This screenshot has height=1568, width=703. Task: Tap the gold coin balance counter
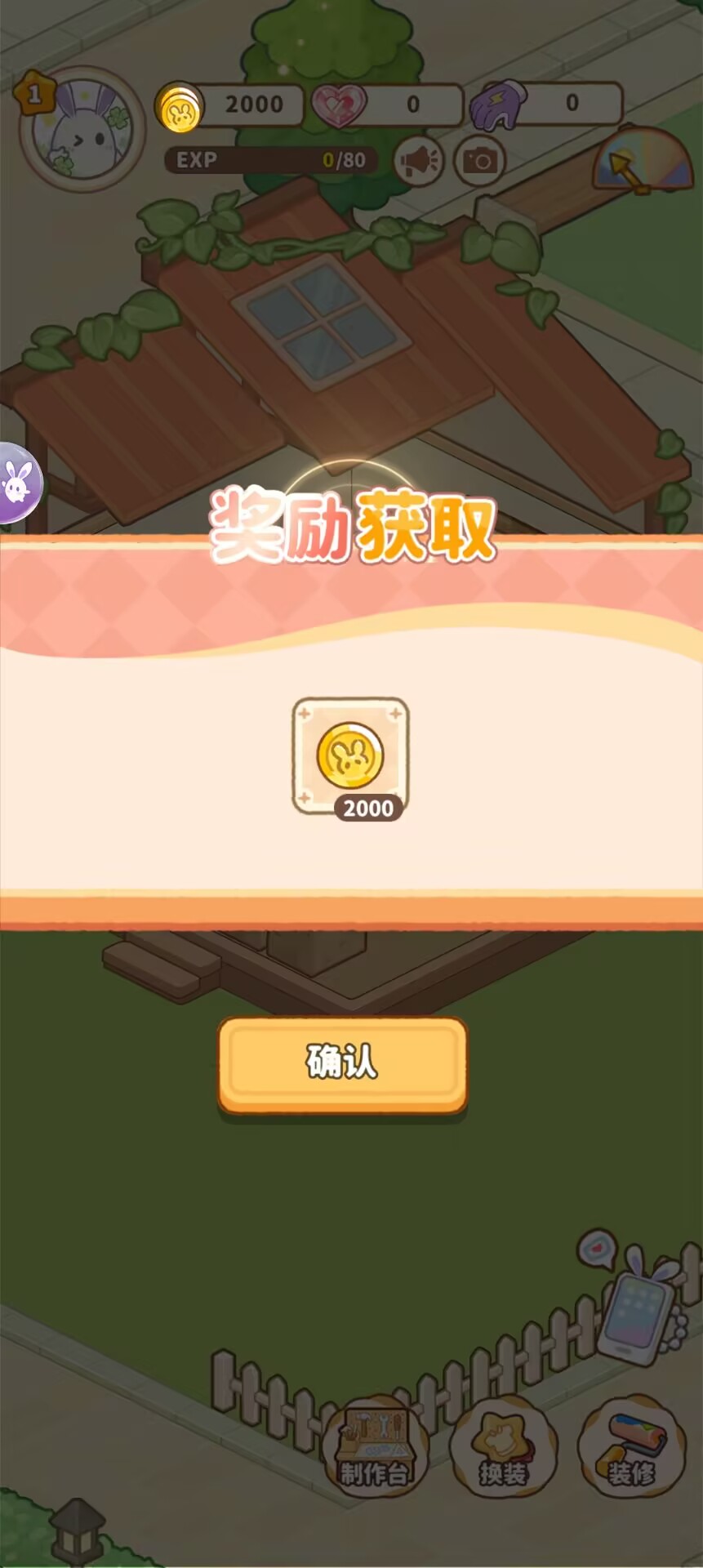(229, 105)
